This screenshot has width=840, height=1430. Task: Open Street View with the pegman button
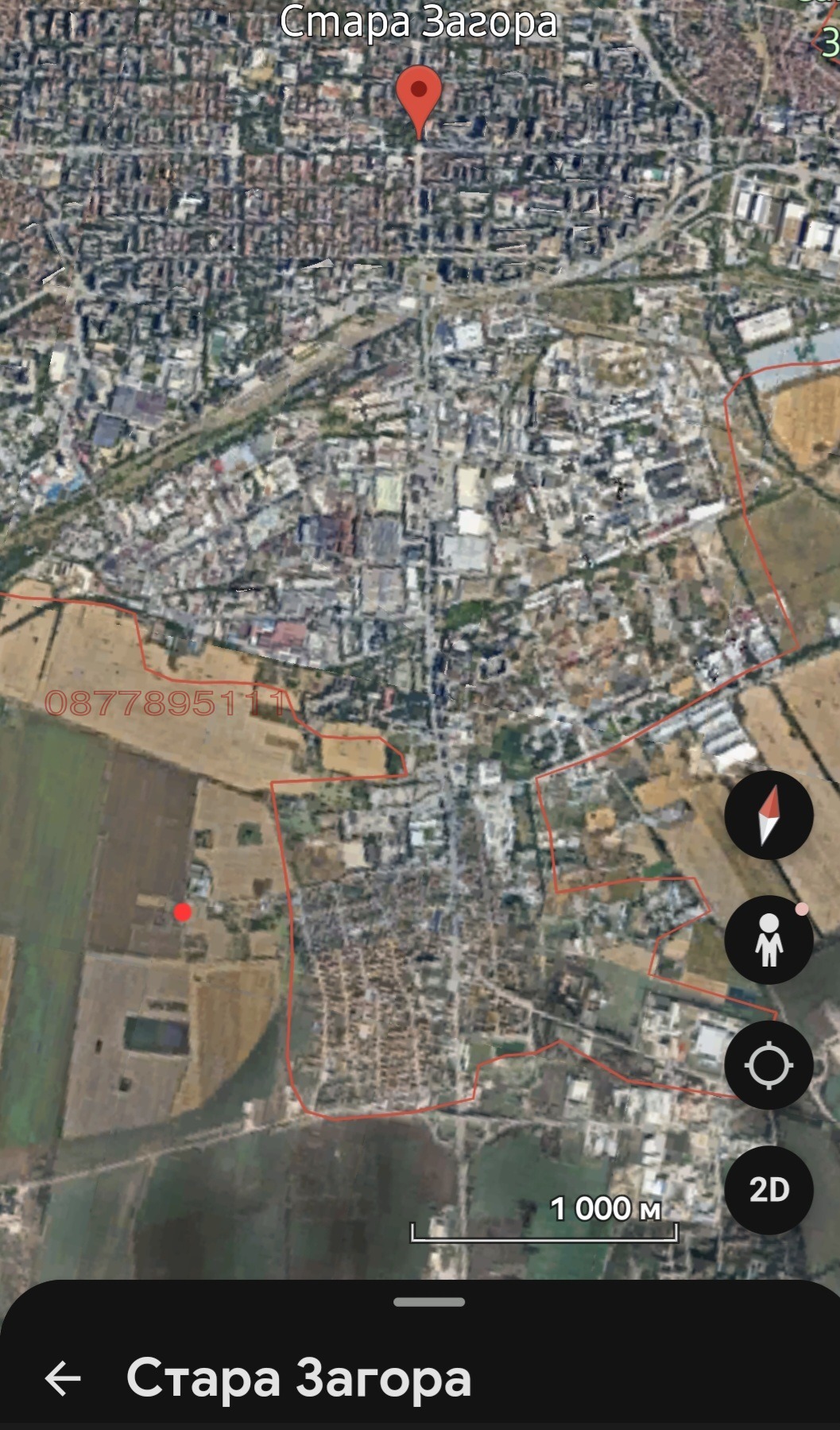point(768,940)
